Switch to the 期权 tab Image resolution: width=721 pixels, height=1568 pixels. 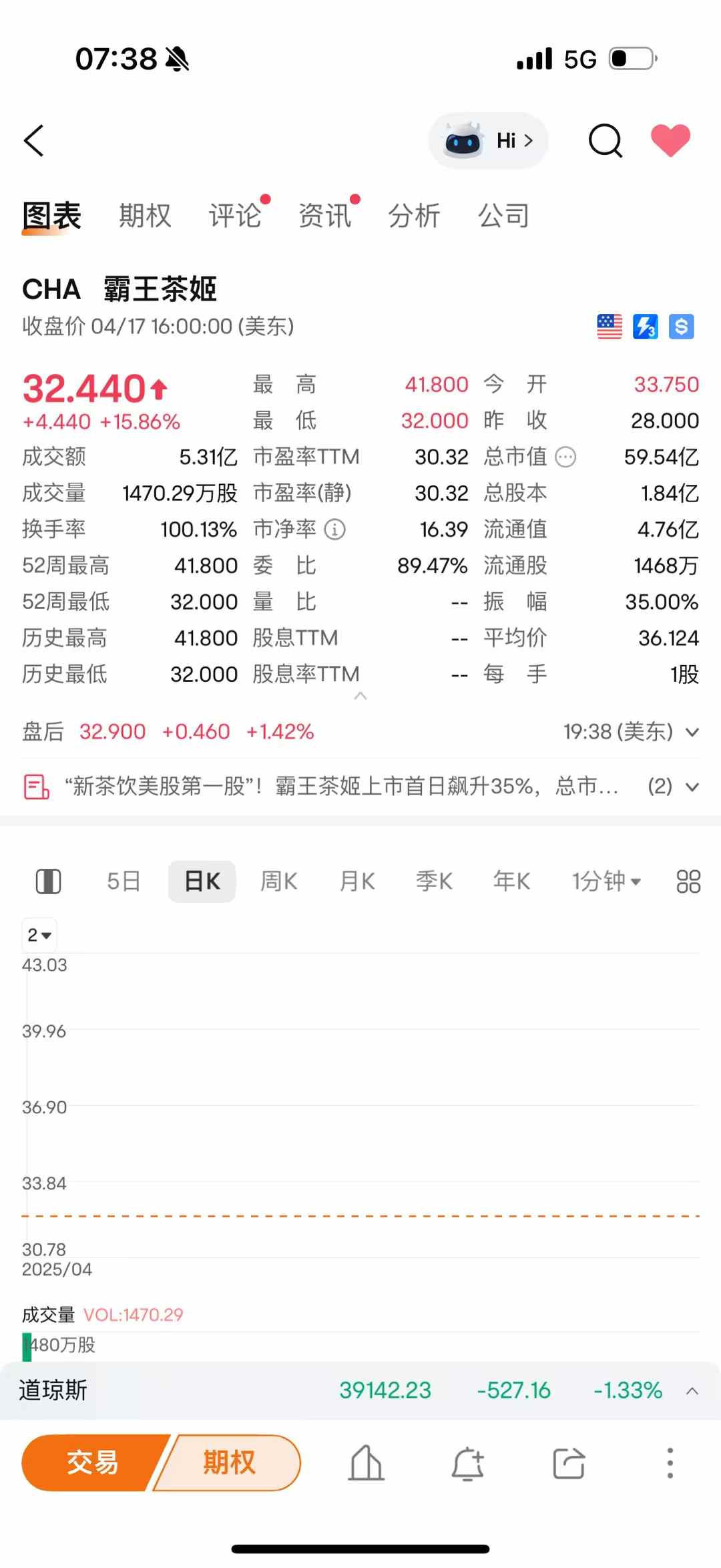click(x=145, y=216)
